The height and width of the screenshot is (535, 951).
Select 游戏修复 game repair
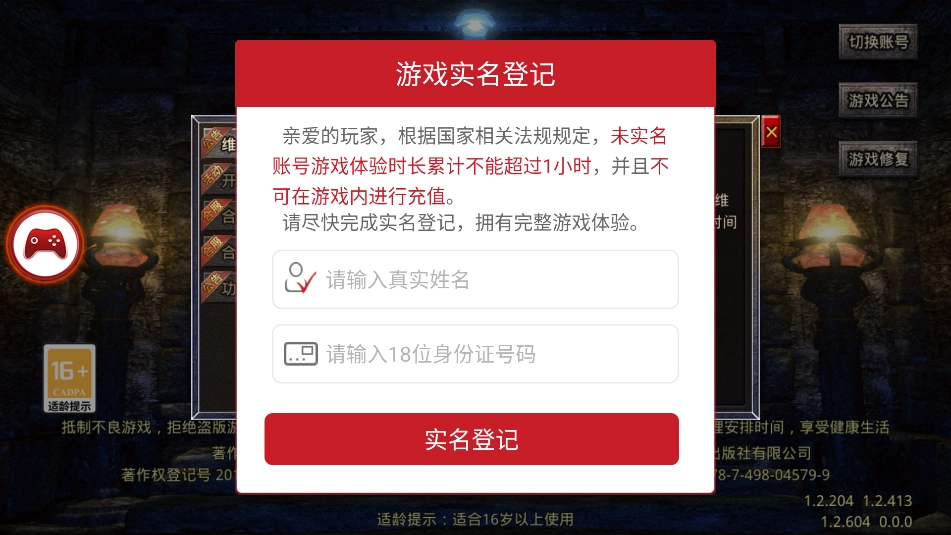878,159
